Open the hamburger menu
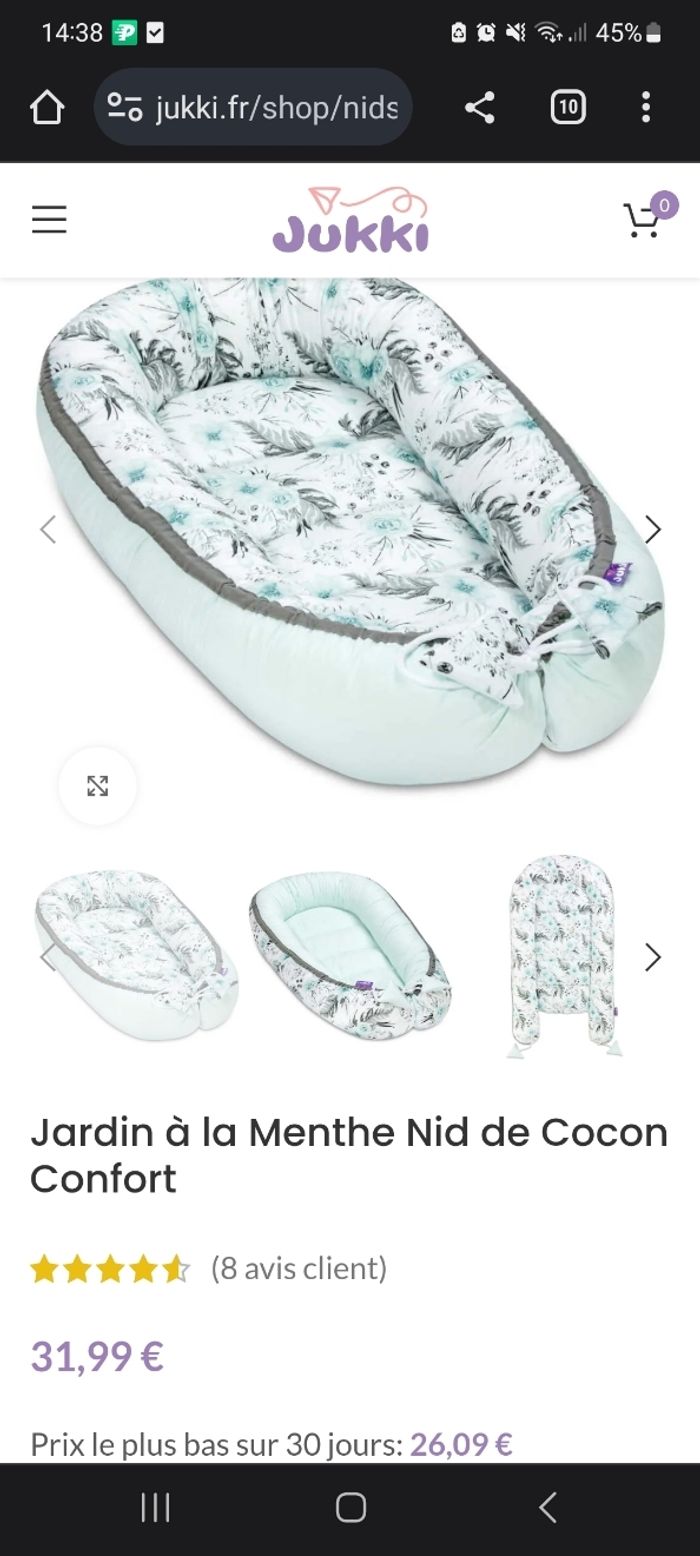The image size is (700, 1556). (x=49, y=220)
